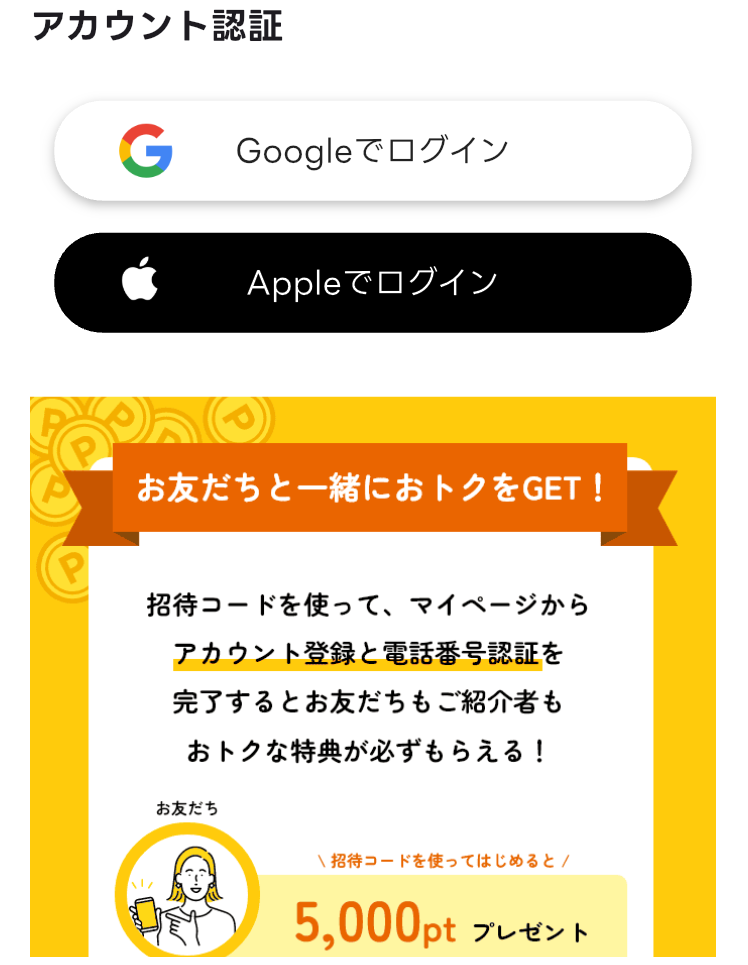Sign in using the Appleでログイン button

372,283
